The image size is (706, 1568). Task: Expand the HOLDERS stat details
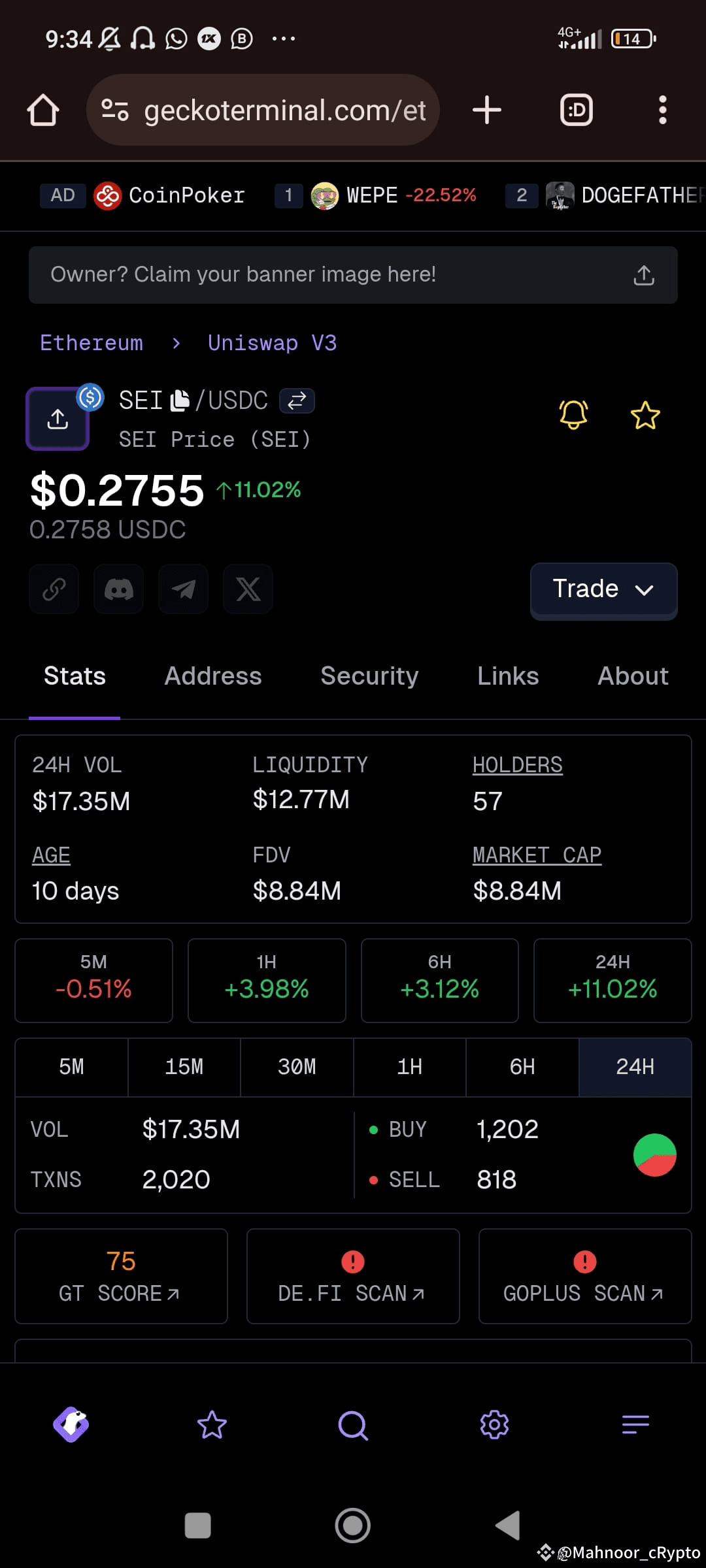coord(517,764)
